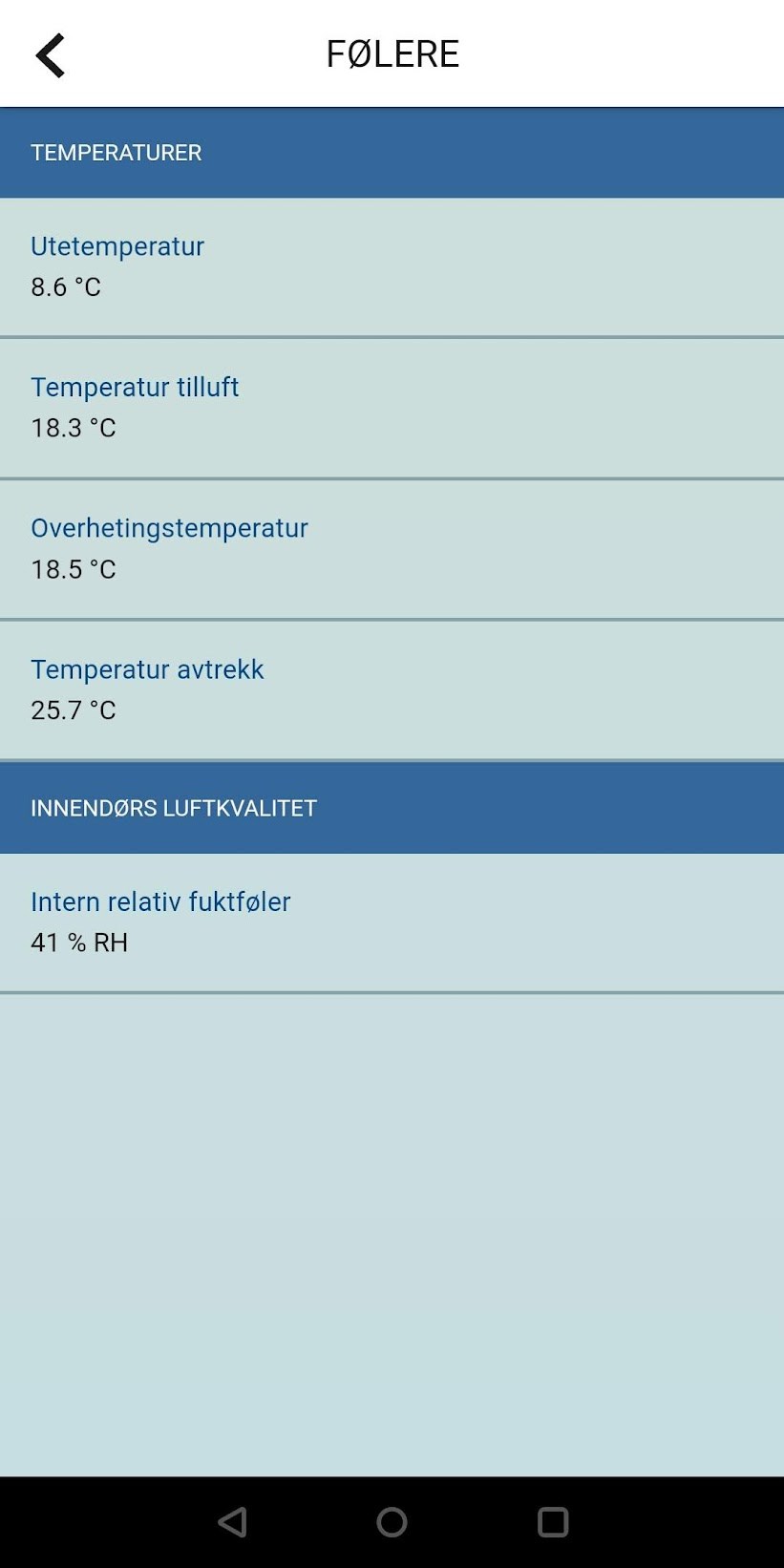Tap the system home button
Screen dimensions: 784x1568
(392, 1521)
